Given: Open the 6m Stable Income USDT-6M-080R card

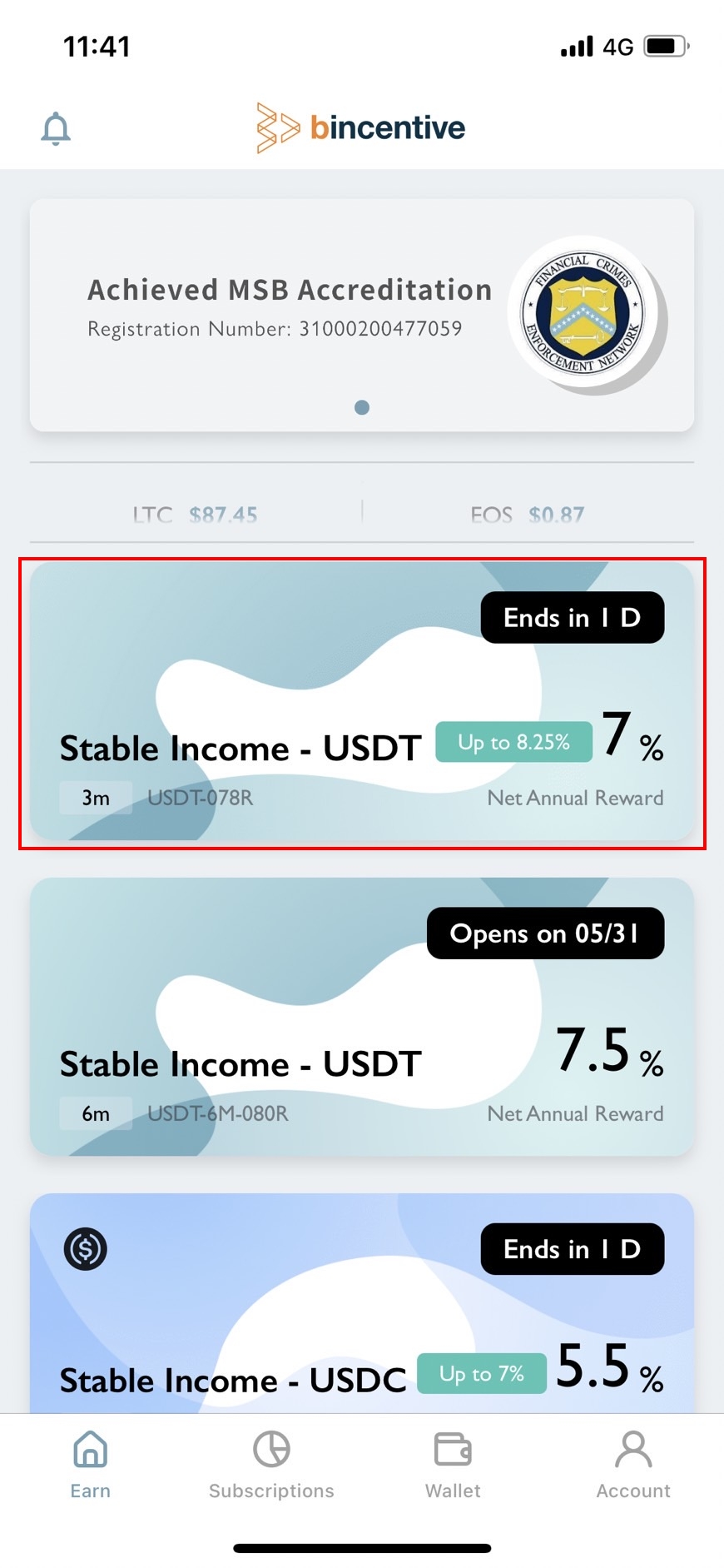Looking at the screenshot, I should (362, 1017).
